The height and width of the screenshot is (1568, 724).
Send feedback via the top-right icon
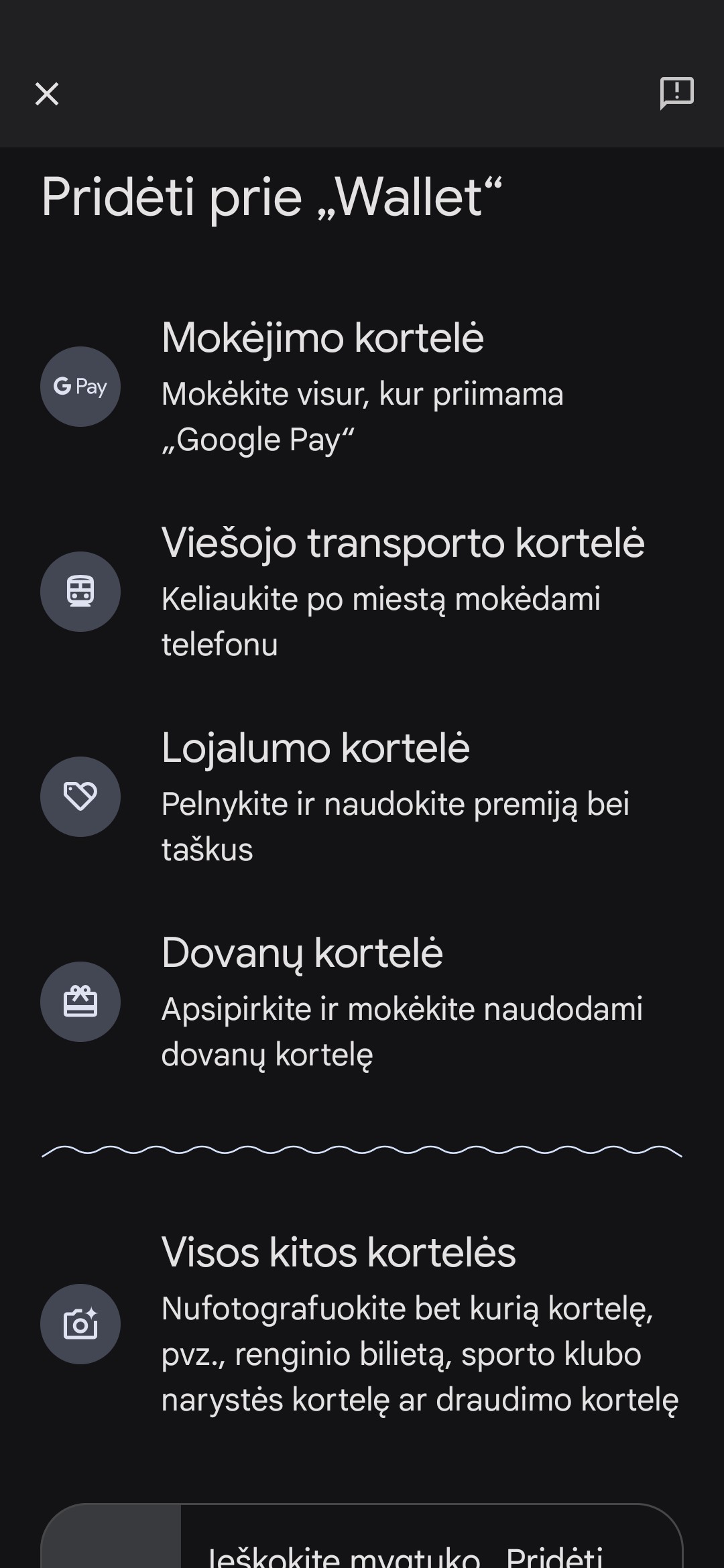click(676, 92)
